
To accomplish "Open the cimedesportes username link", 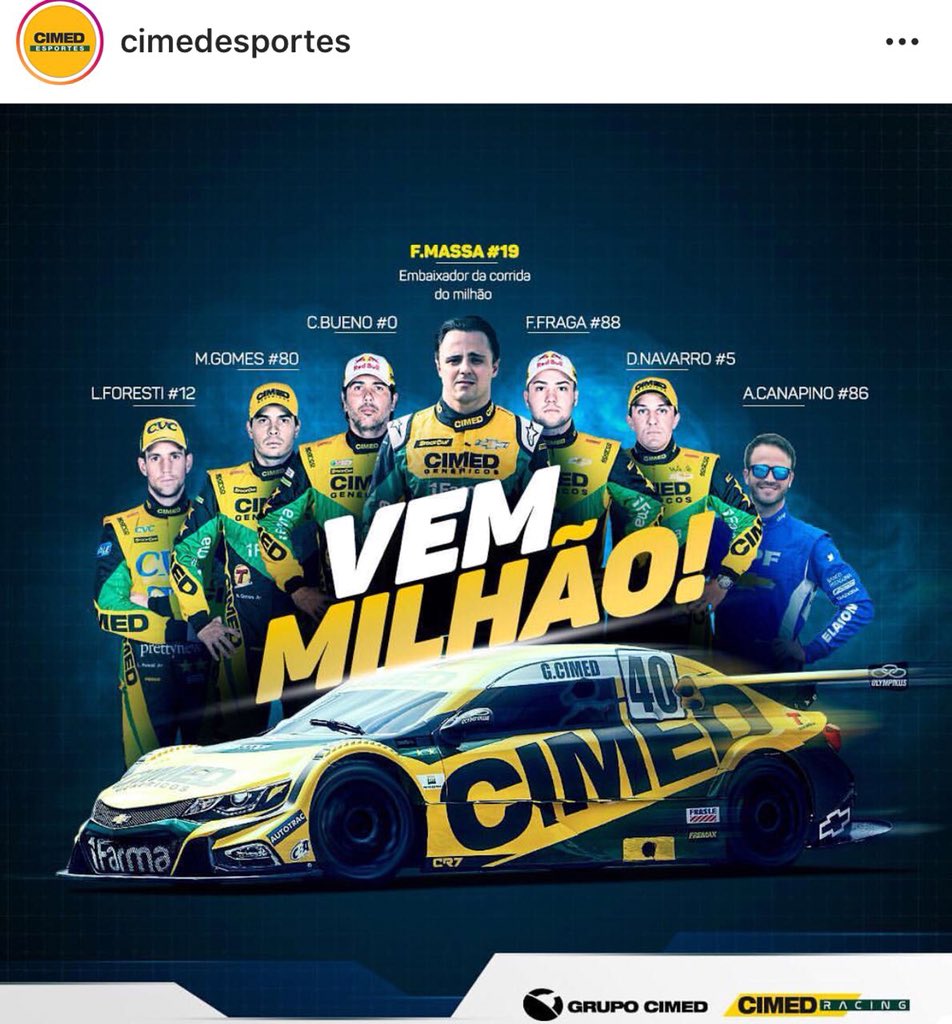I will [235, 42].
